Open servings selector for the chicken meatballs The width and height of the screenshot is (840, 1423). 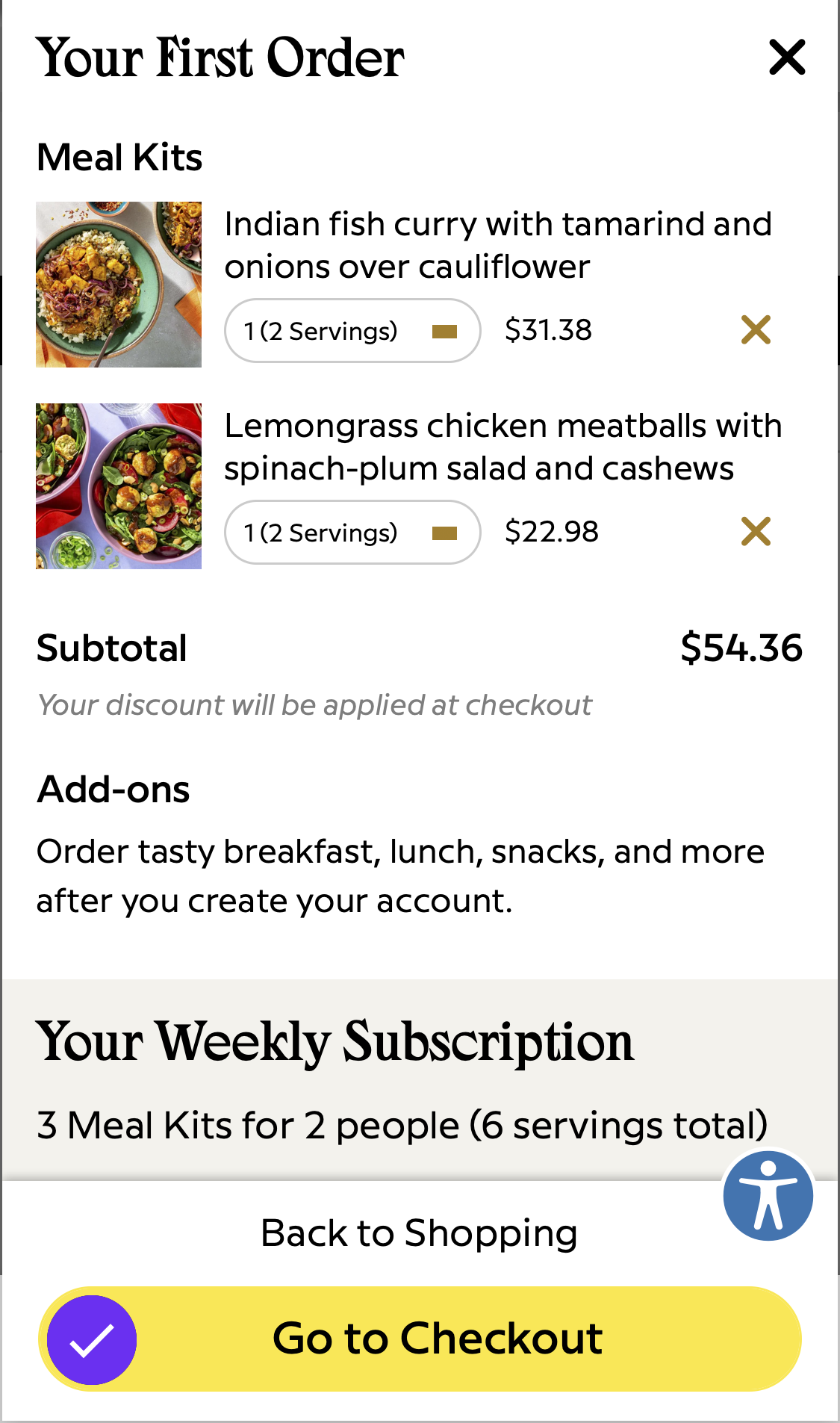[x=352, y=532]
